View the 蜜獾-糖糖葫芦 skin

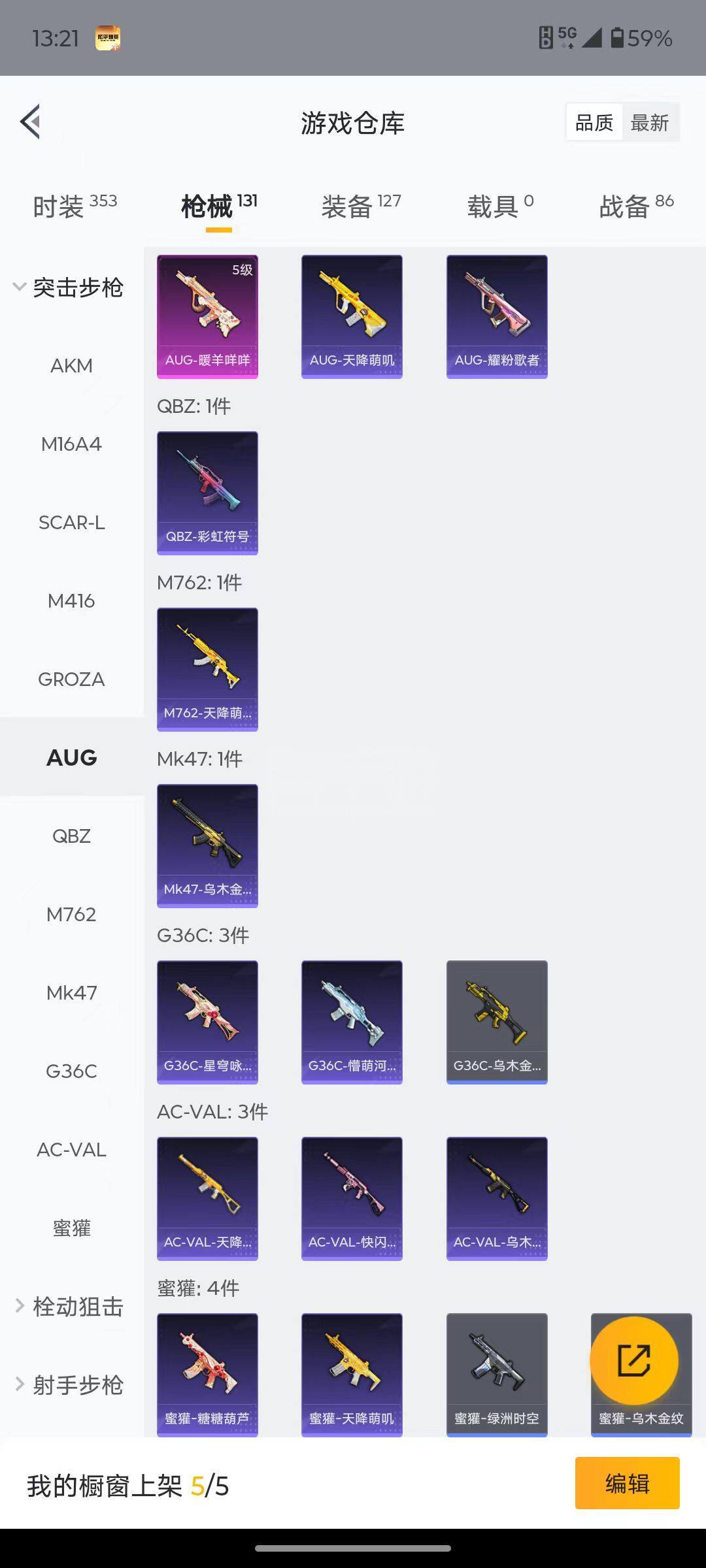[207, 1375]
